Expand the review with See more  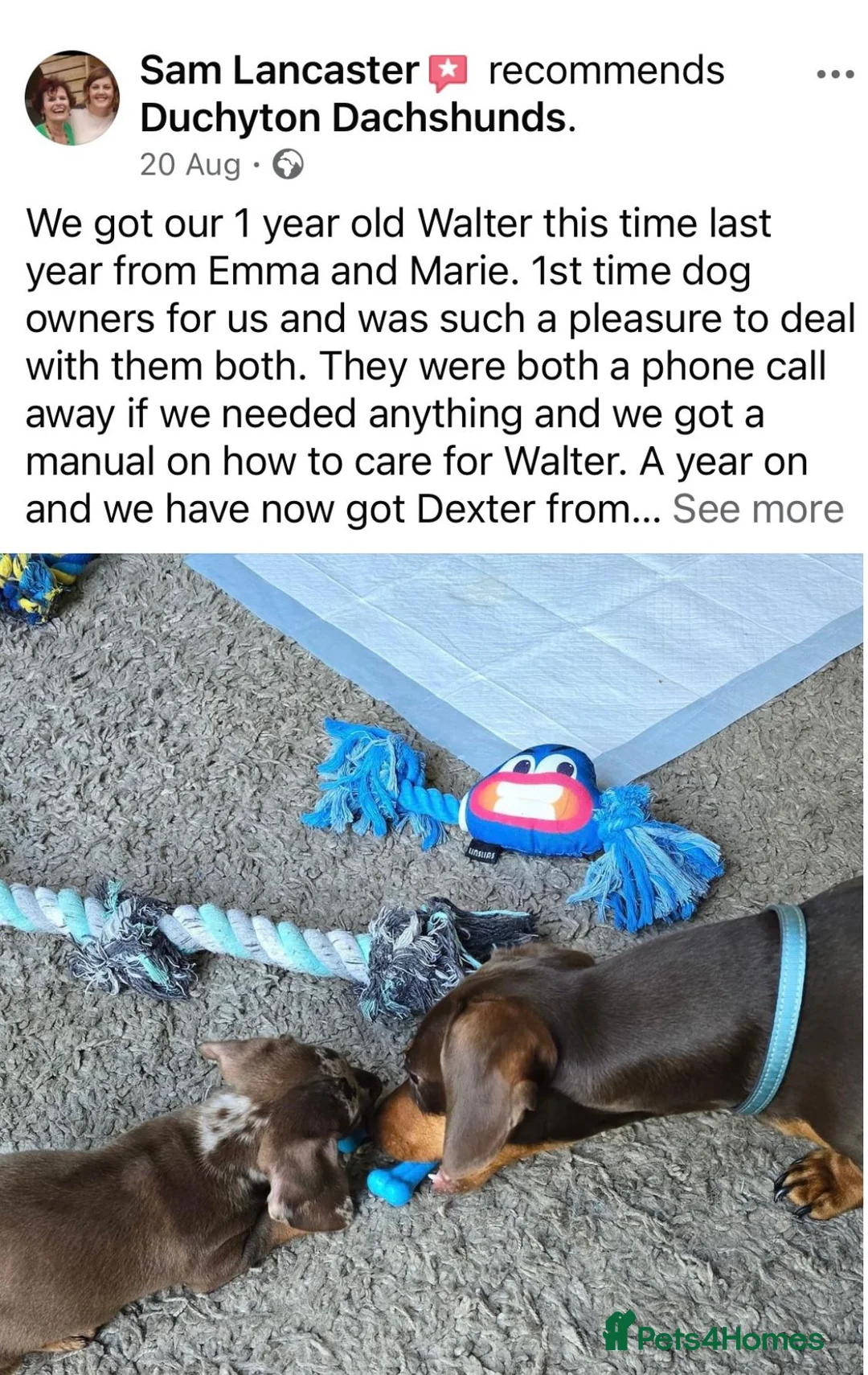[x=757, y=509]
